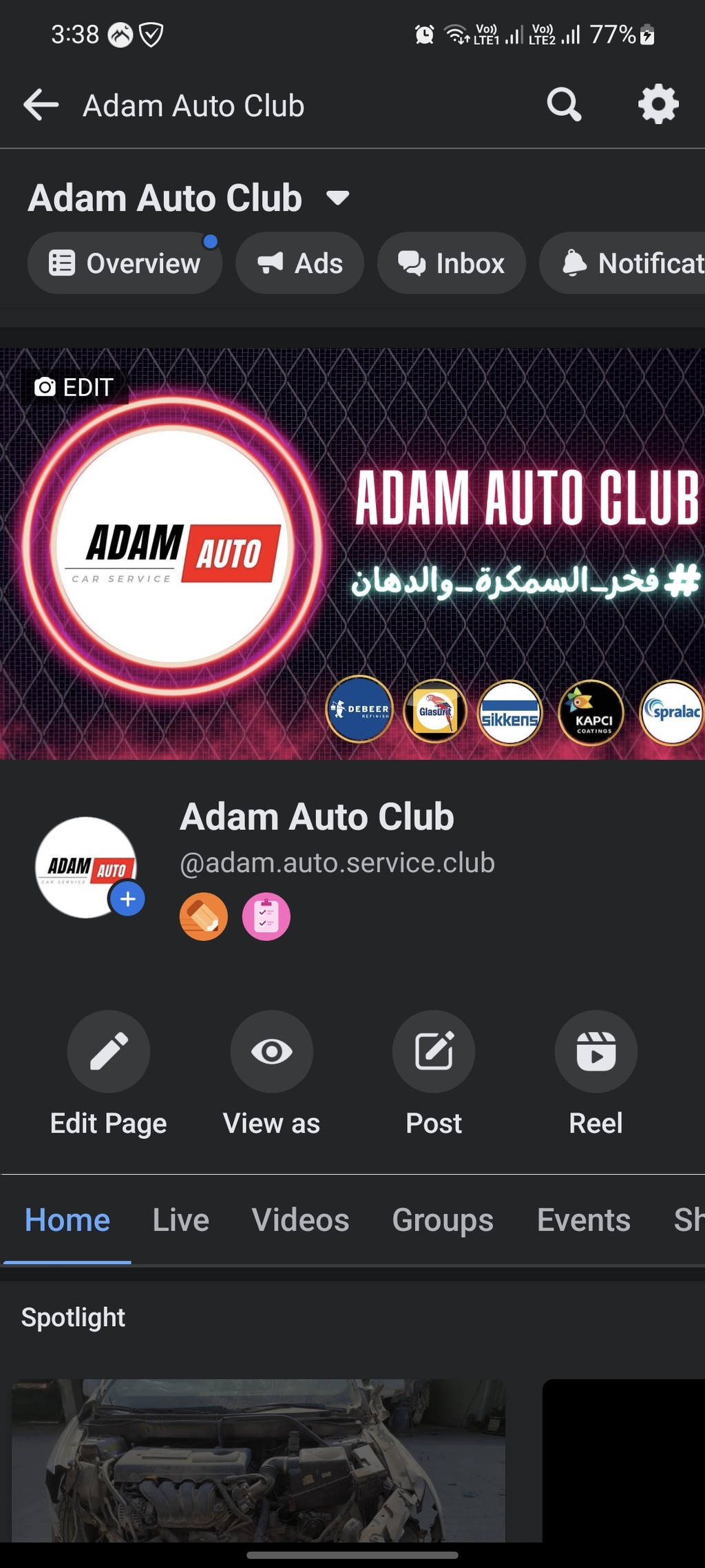The image size is (705, 1568).
Task: Open the page Inbox
Action: pos(452,263)
